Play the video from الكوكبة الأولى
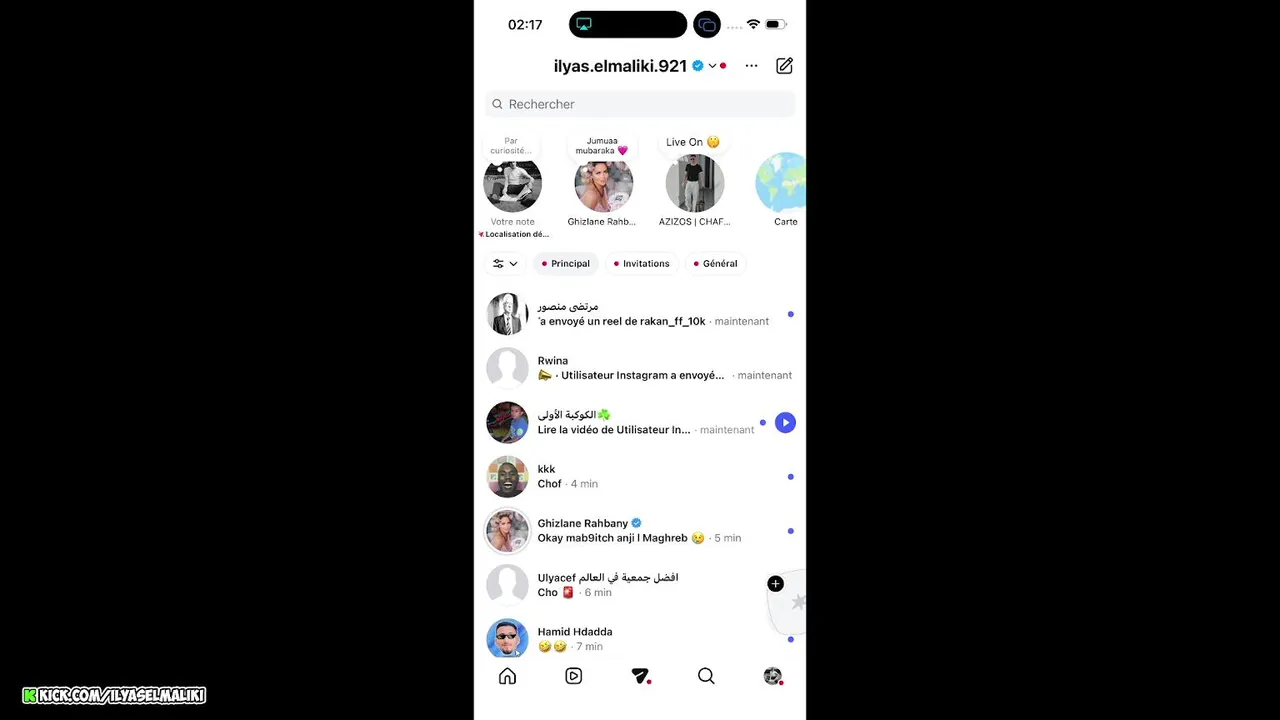This screenshot has height=720, width=1280. point(785,423)
